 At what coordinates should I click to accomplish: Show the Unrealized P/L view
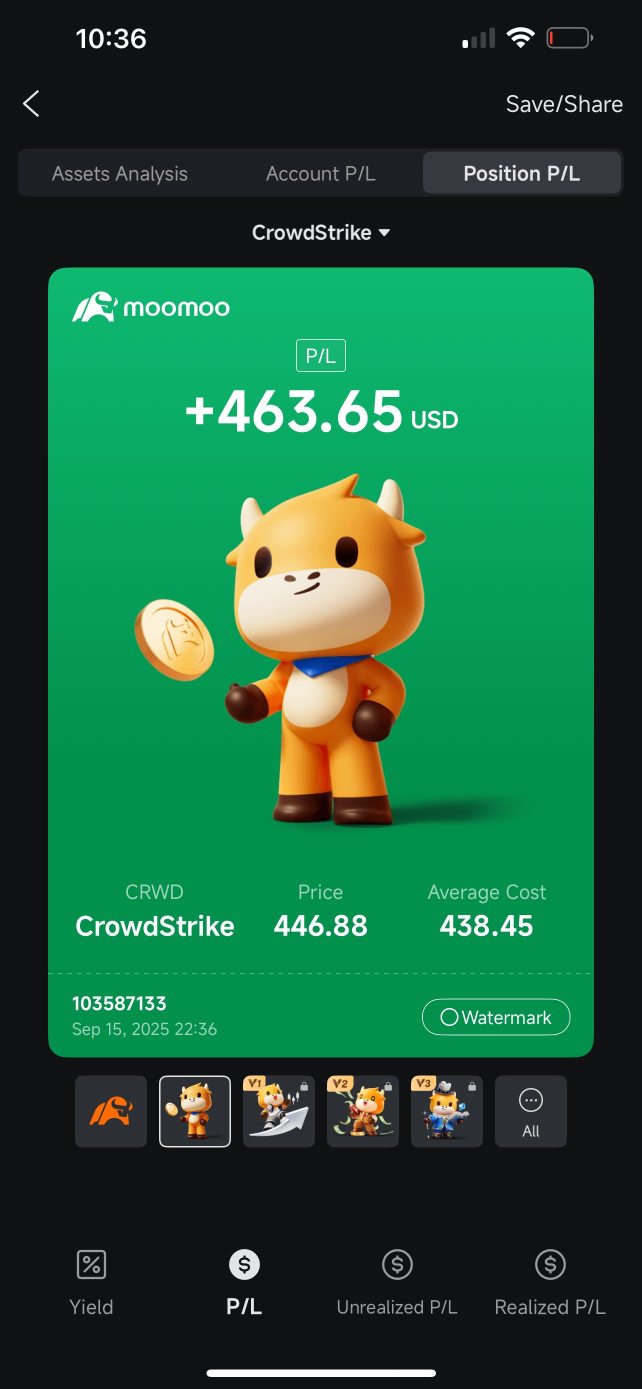[397, 1282]
